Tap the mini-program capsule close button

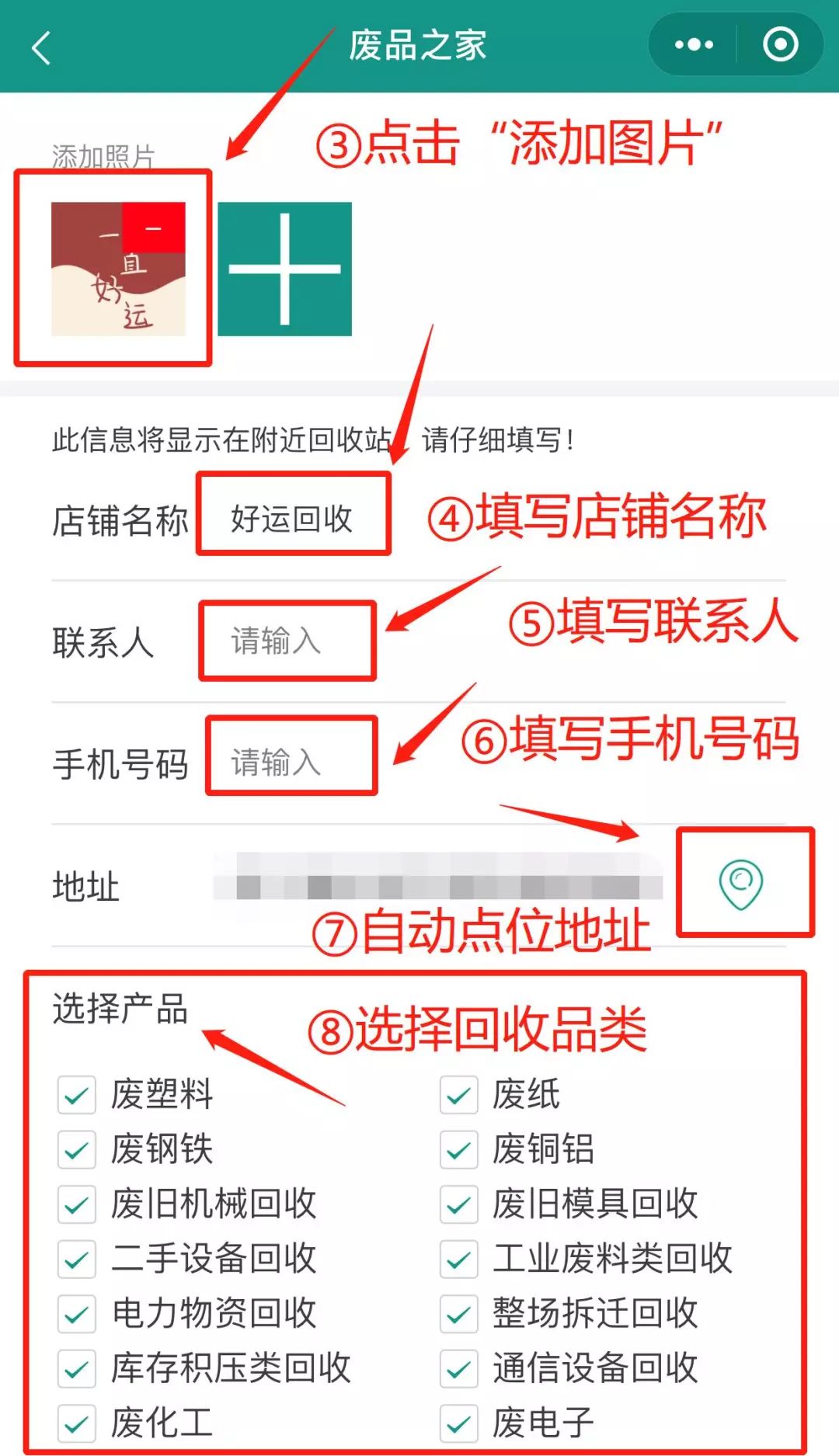pyautogui.click(x=782, y=43)
